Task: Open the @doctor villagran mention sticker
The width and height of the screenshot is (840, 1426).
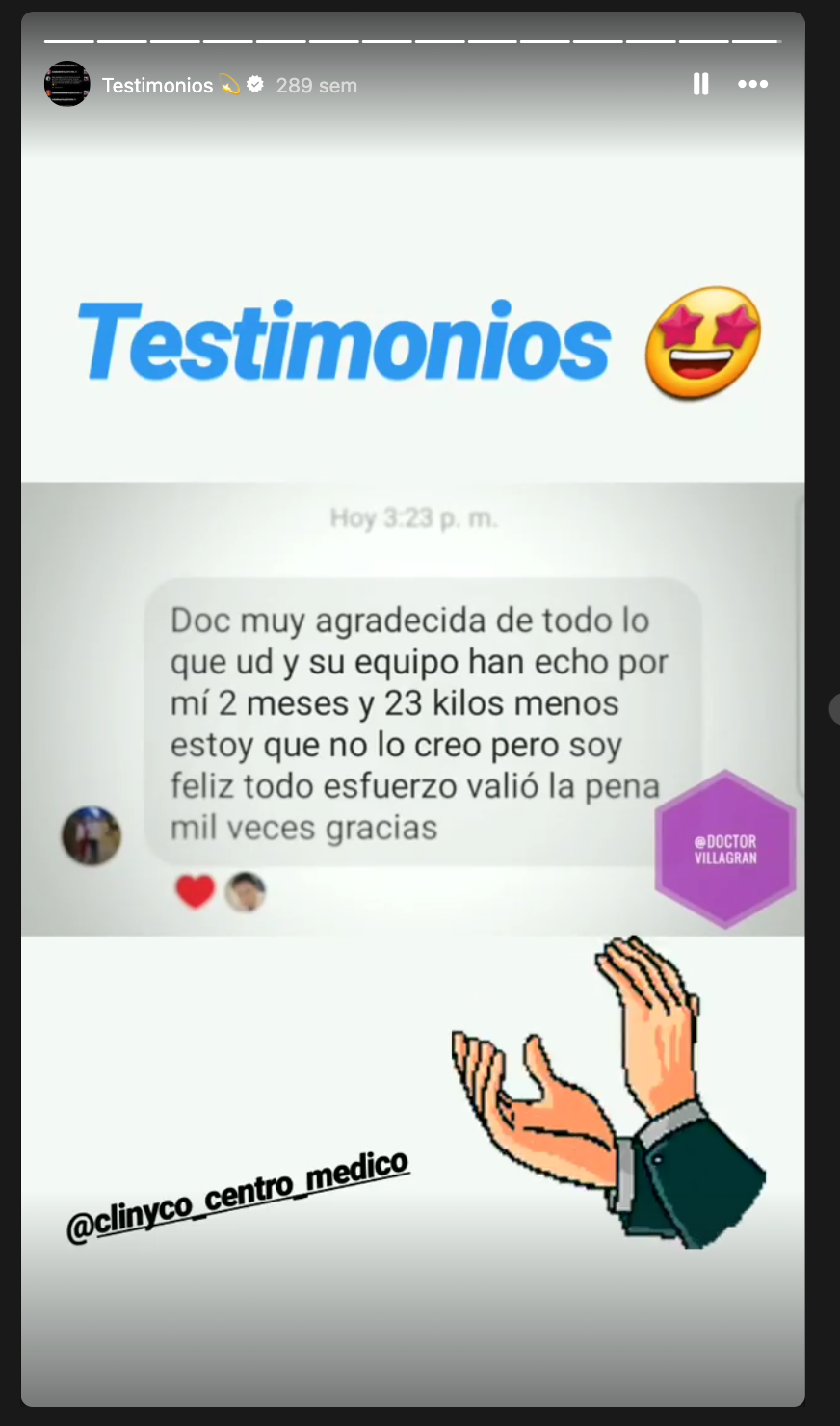Action: [725, 849]
